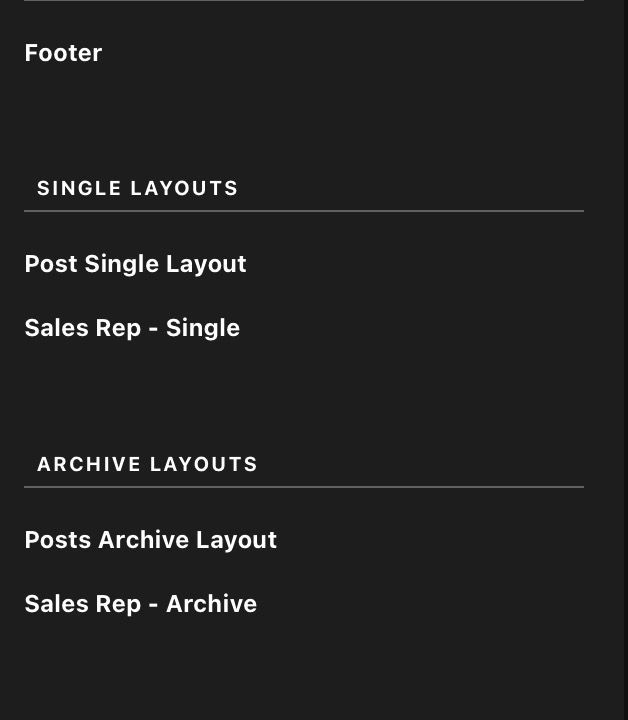Select the Sales Rep - Archive layout

(140, 604)
